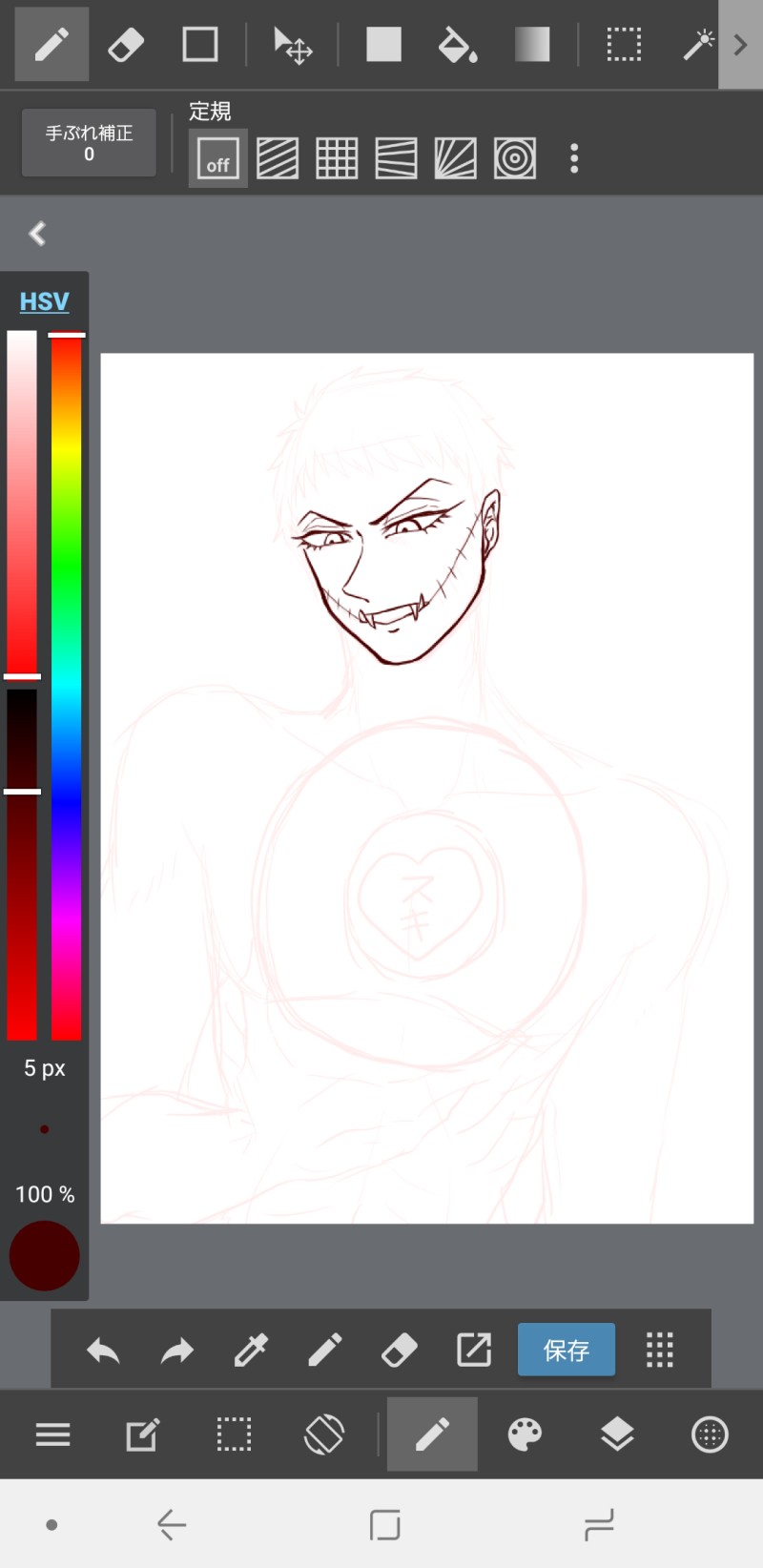Undo the last stroke
The width and height of the screenshot is (763, 1568).
coord(103,1350)
